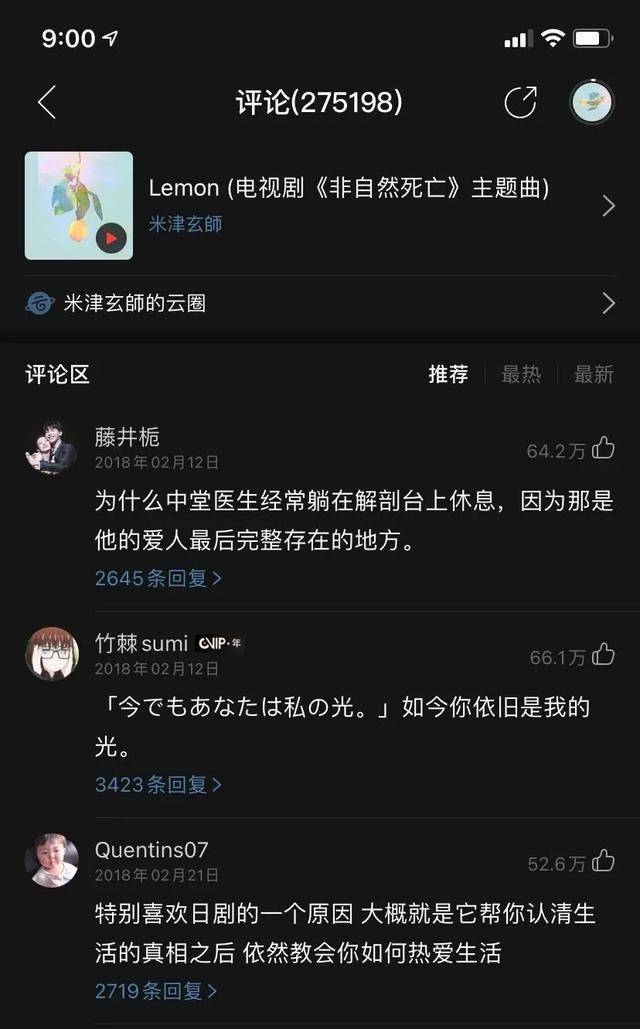
Task: Like Quentins07's comment
Action: point(603,861)
